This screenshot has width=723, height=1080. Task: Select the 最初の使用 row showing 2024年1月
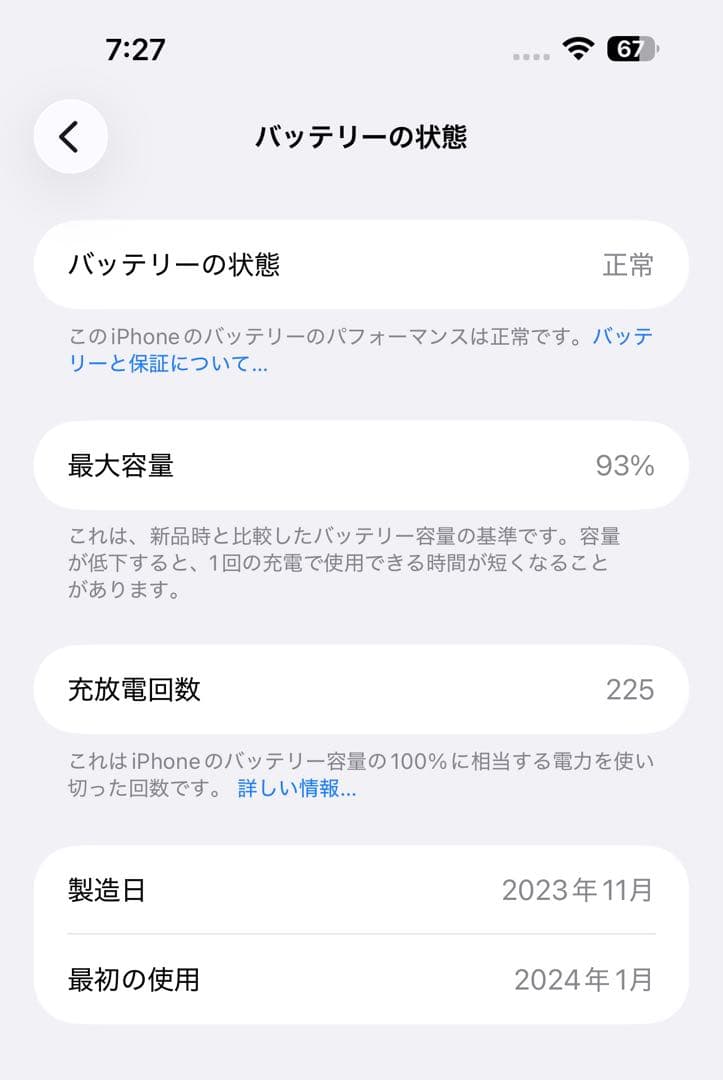click(360, 982)
